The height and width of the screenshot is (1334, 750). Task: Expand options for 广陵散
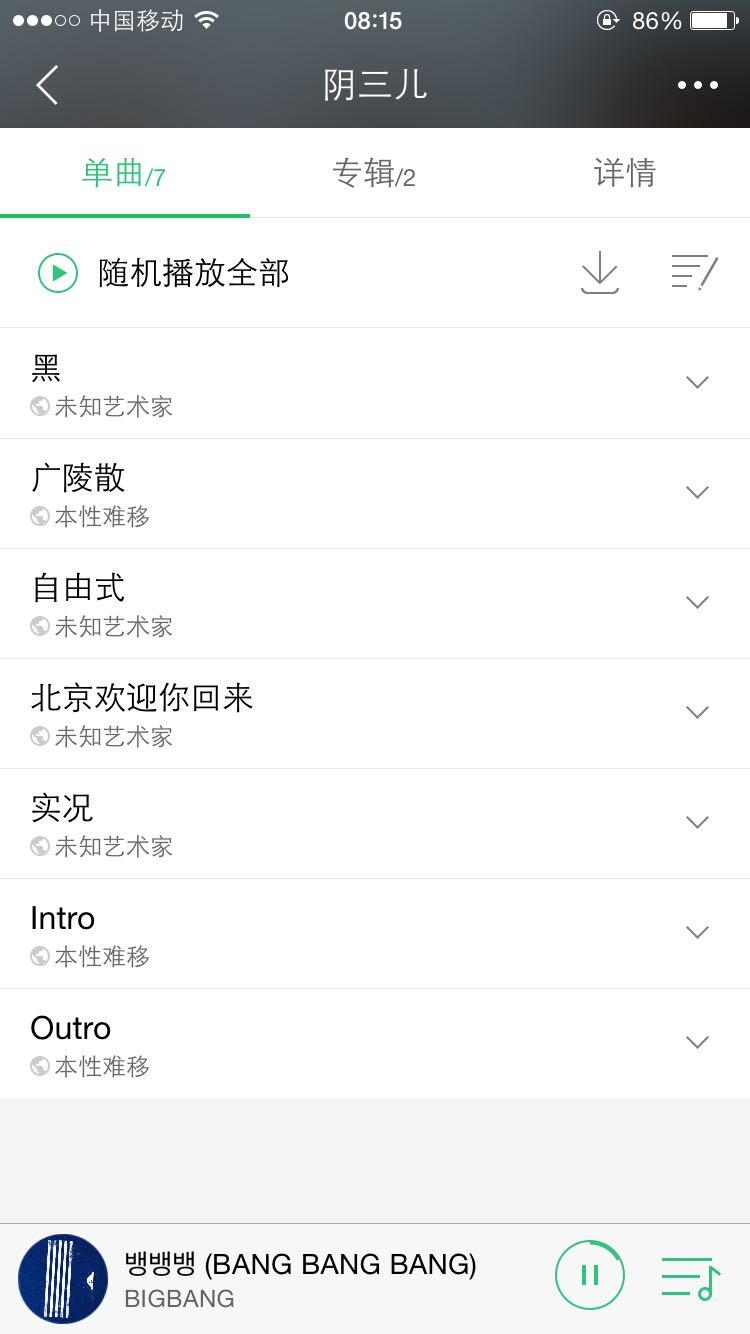pos(696,492)
